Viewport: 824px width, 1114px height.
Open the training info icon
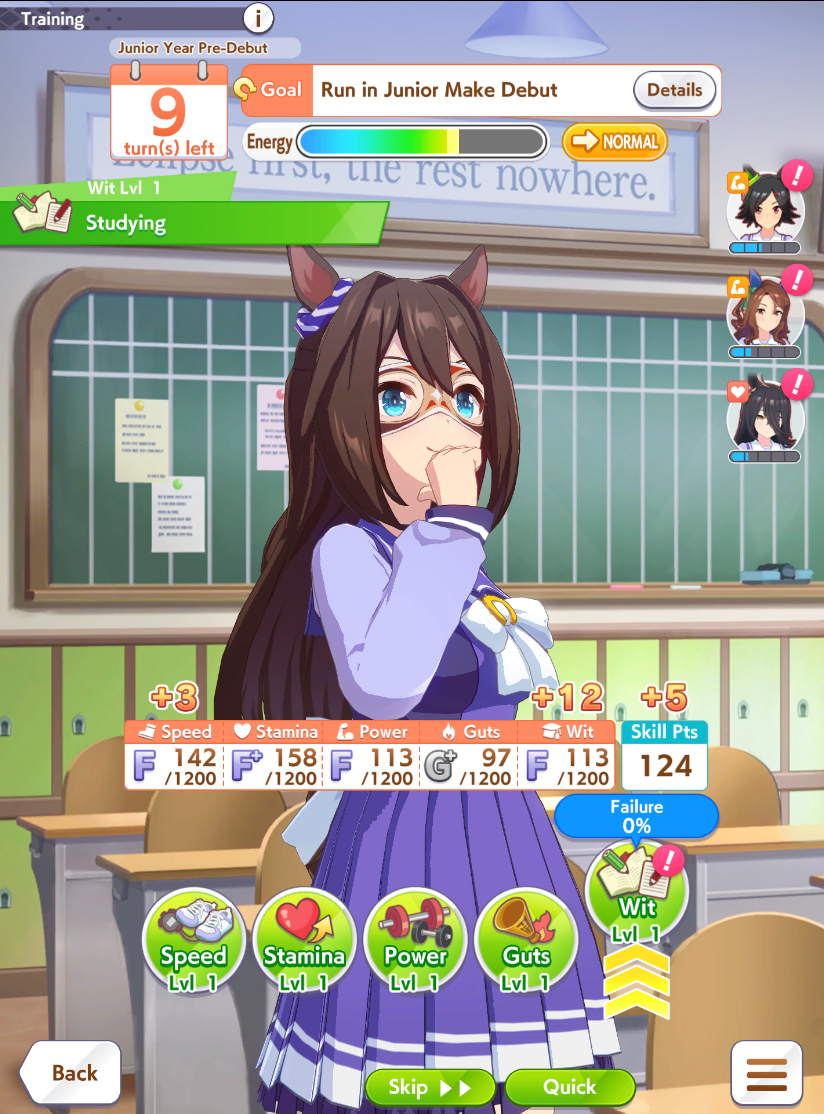258,18
